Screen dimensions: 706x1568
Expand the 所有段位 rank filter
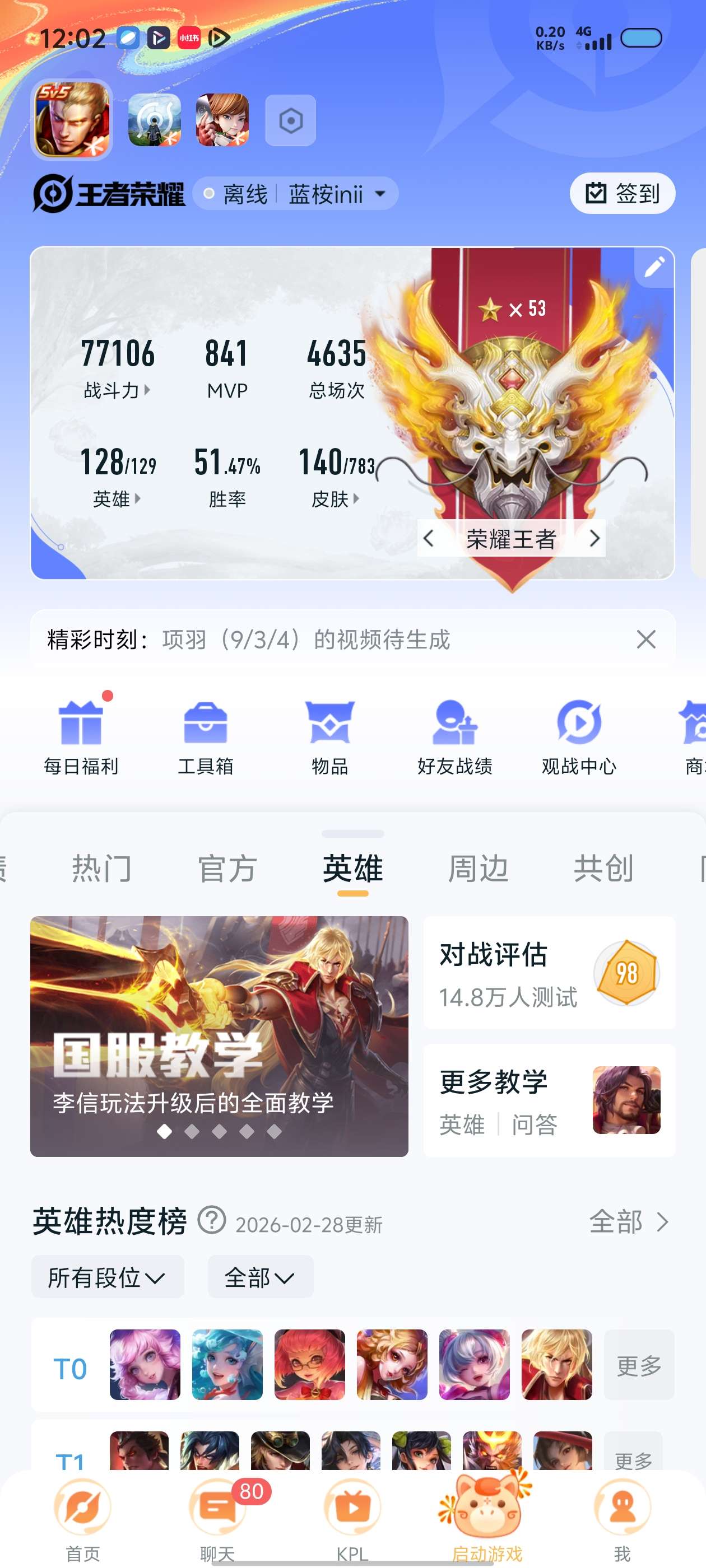[x=107, y=1277]
